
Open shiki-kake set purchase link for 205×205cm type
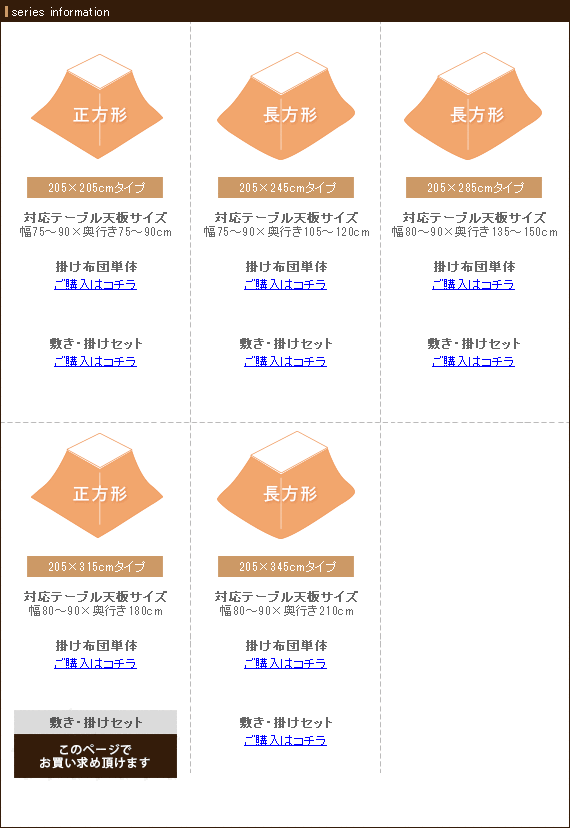pos(95,362)
